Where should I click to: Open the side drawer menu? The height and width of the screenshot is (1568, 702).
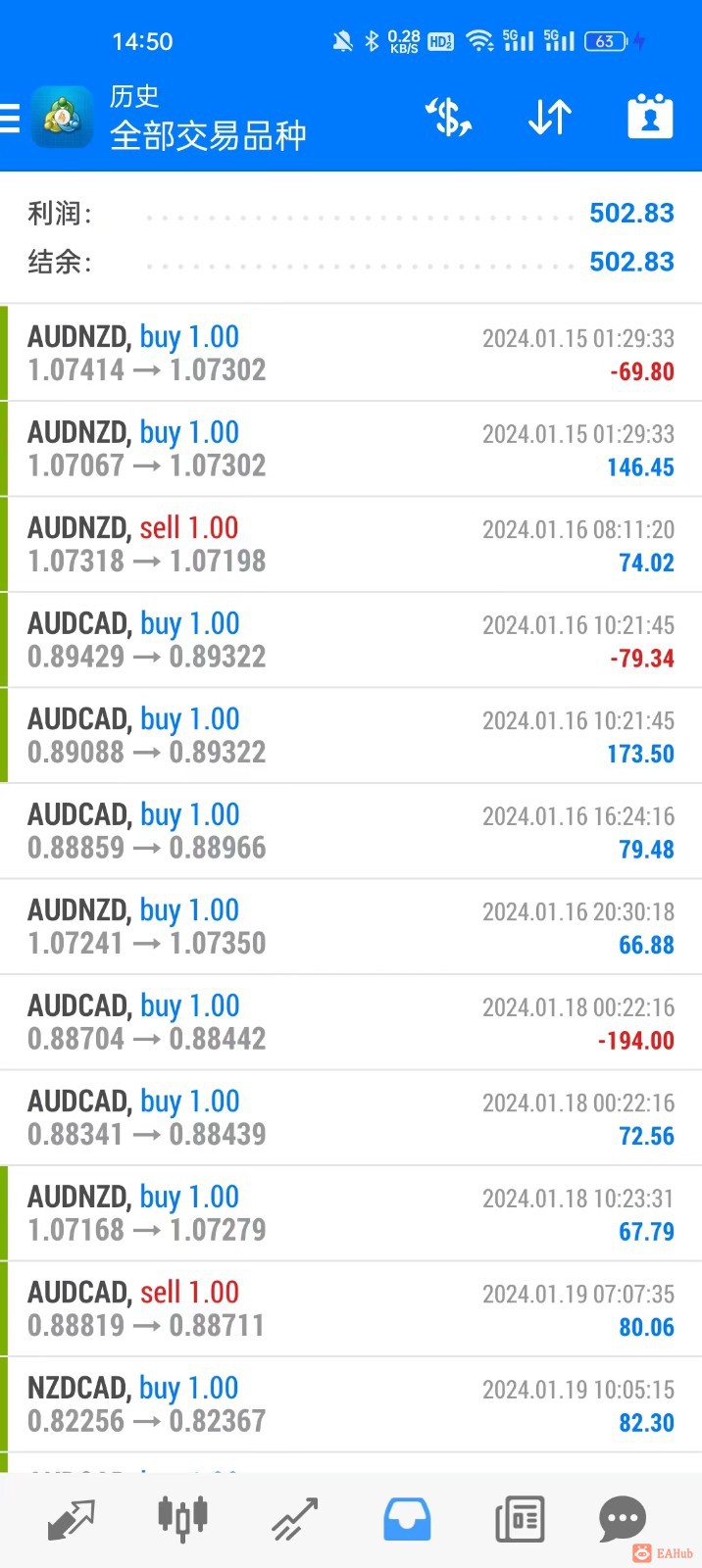[10, 118]
